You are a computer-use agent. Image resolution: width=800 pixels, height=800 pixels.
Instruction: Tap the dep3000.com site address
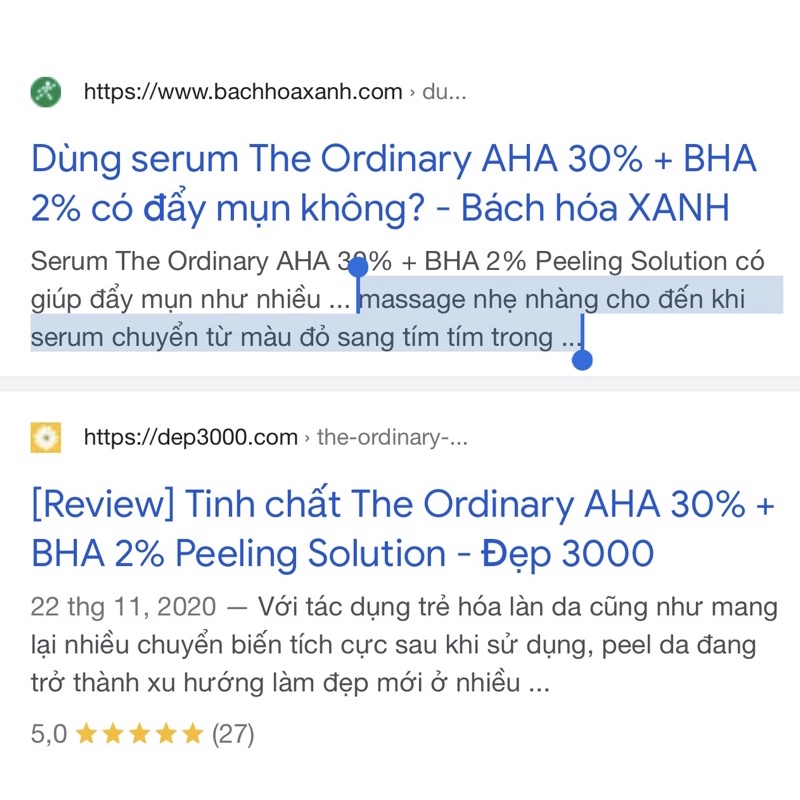pyautogui.click(x=191, y=437)
